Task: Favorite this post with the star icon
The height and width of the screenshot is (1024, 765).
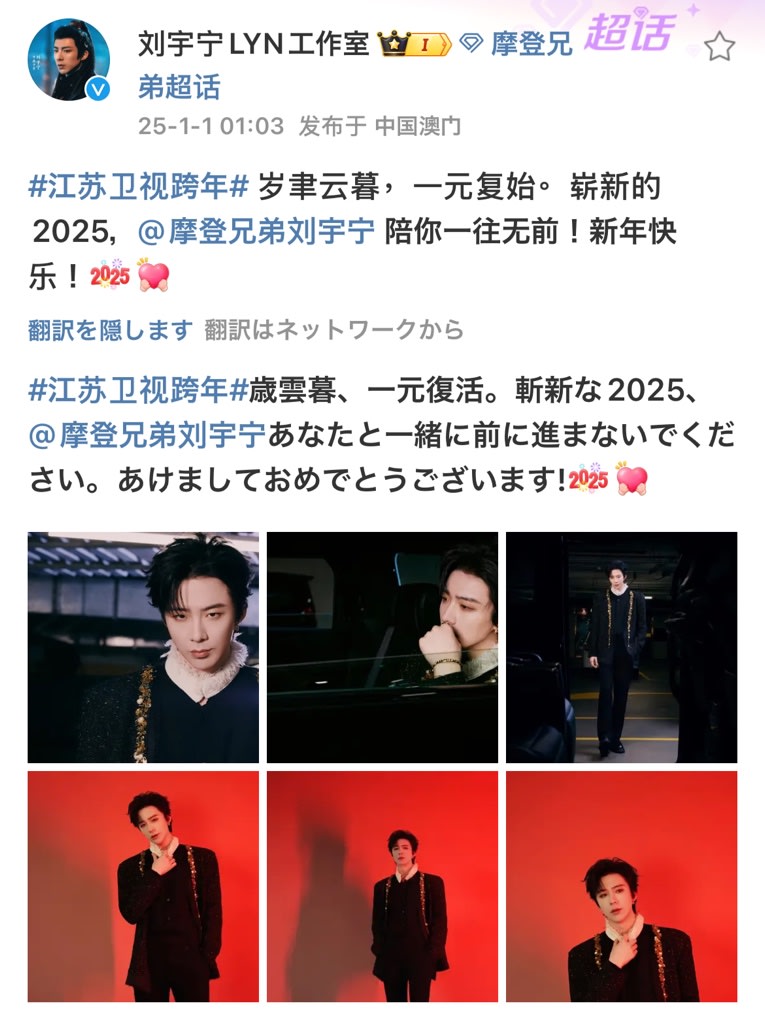Action: (x=720, y=47)
